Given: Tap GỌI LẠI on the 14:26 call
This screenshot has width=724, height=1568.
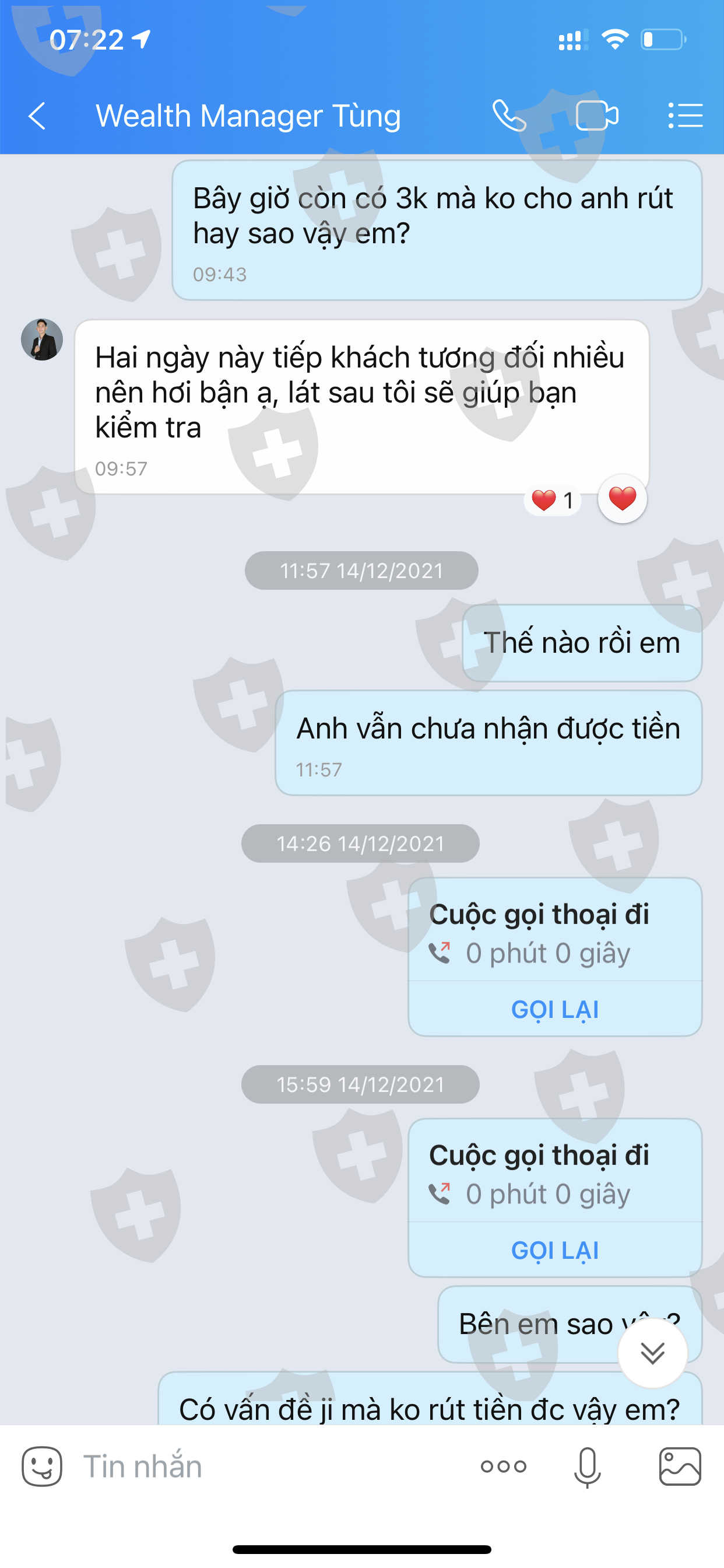Looking at the screenshot, I should [x=555, y=1009].
